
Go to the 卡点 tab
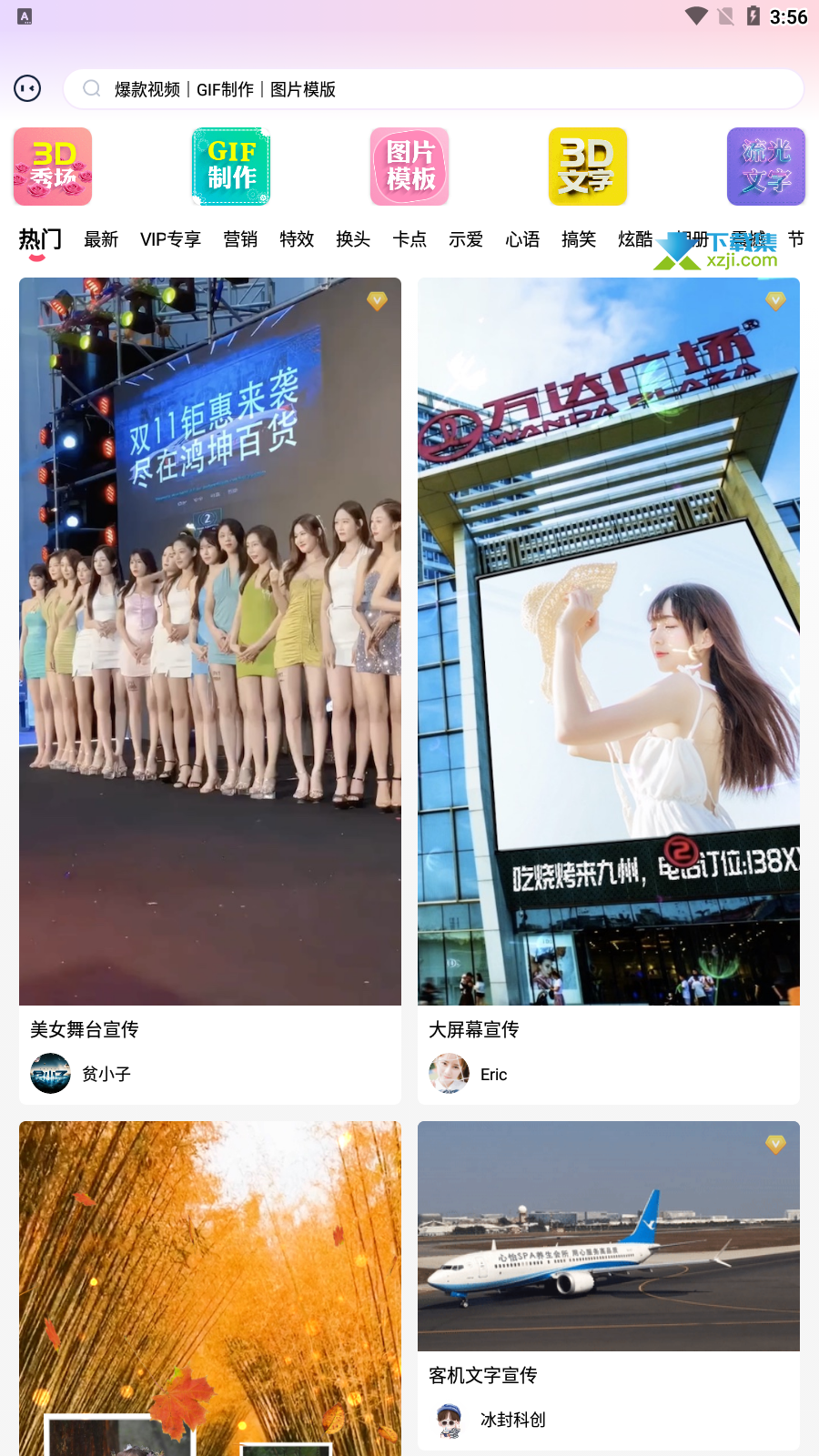pyautogui.click(x=409, y=239)
